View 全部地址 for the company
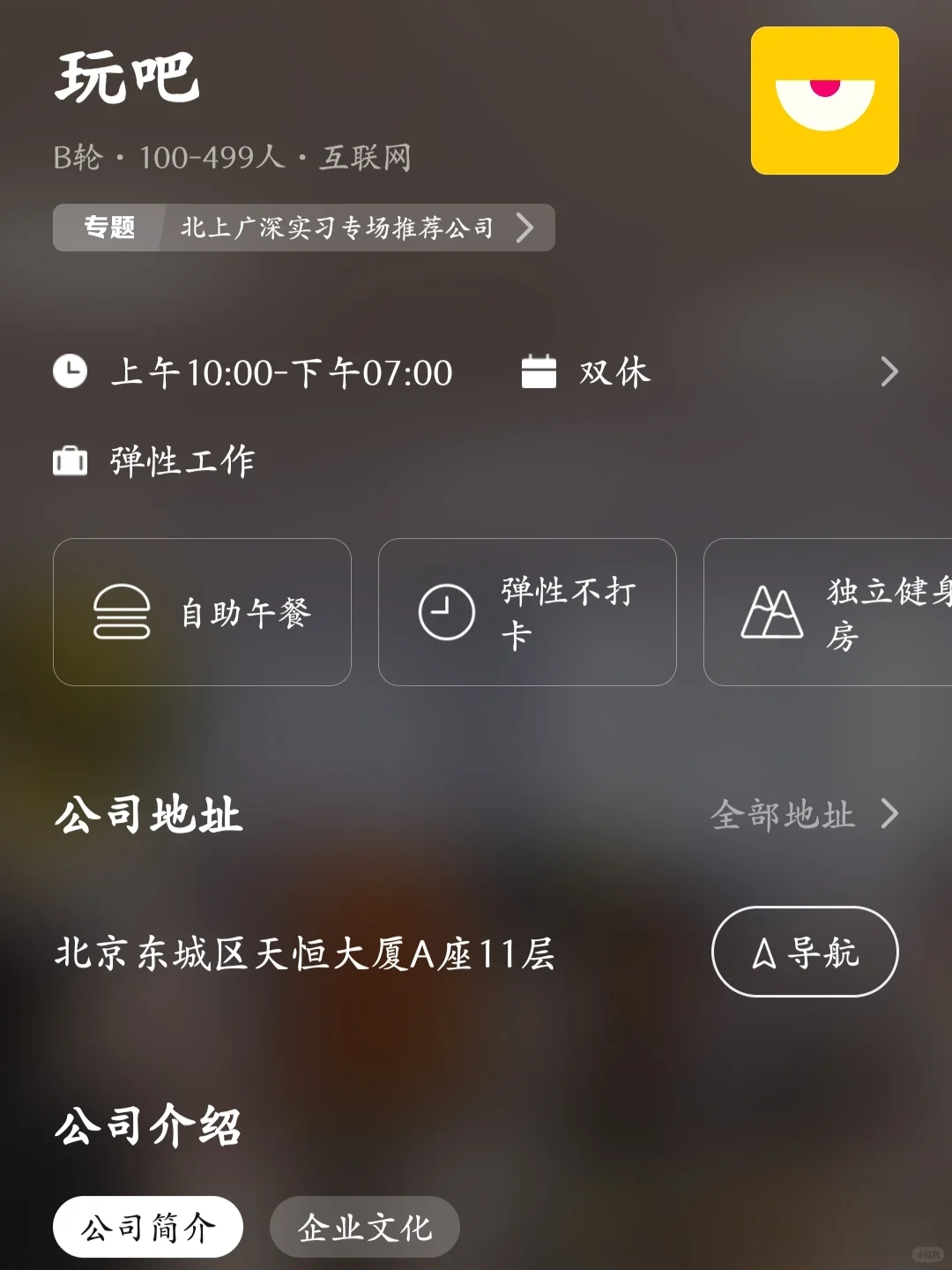Screen dimensions: 952x1270 tap(805, 814)
